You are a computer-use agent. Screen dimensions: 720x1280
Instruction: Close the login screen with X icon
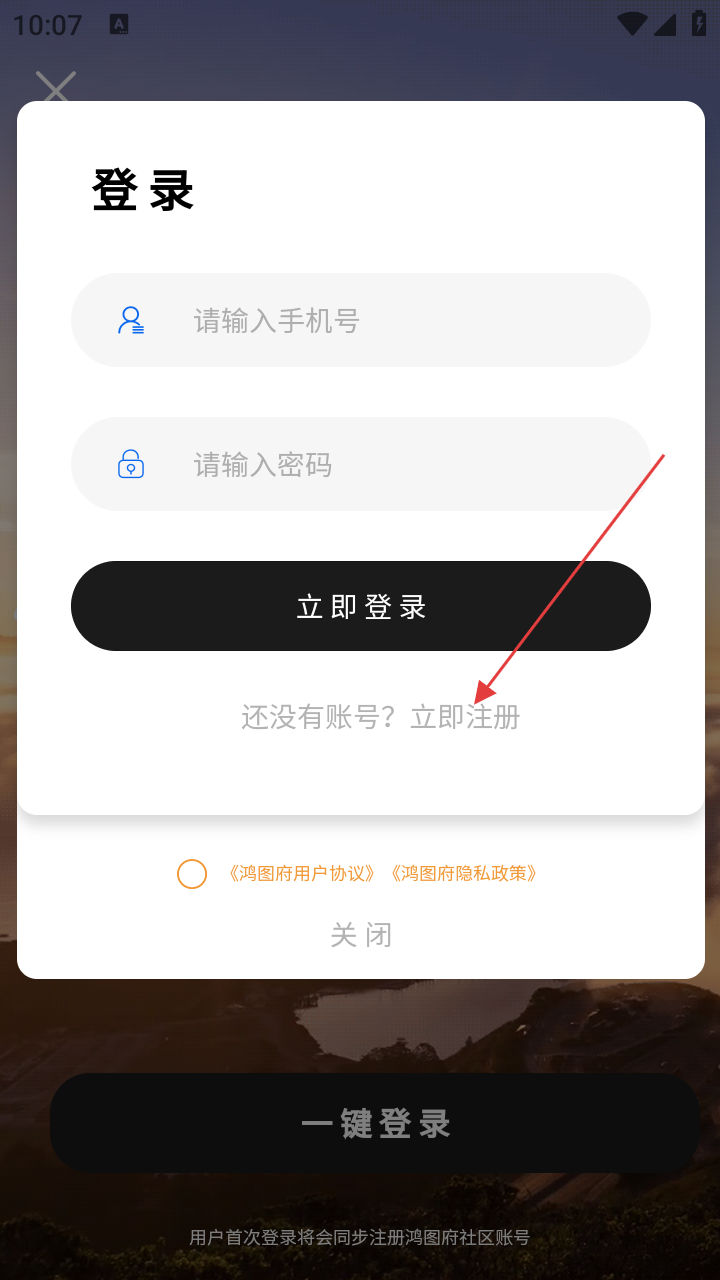pyautogui.click(x=56, y=88)
